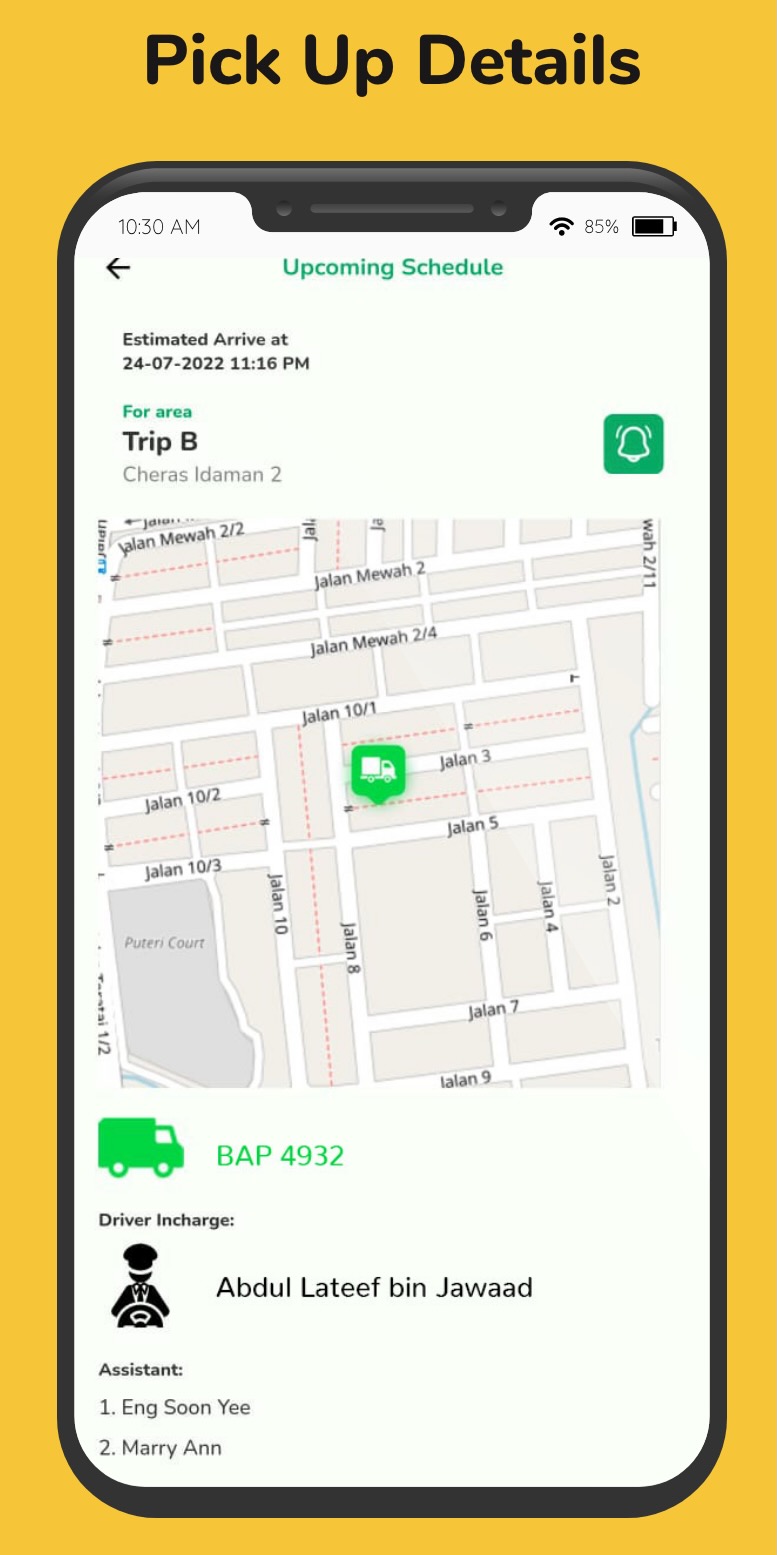Tap the battery indicator in the status bar
The height and width of the screenshot is (1555, 777).
point(655,227)
